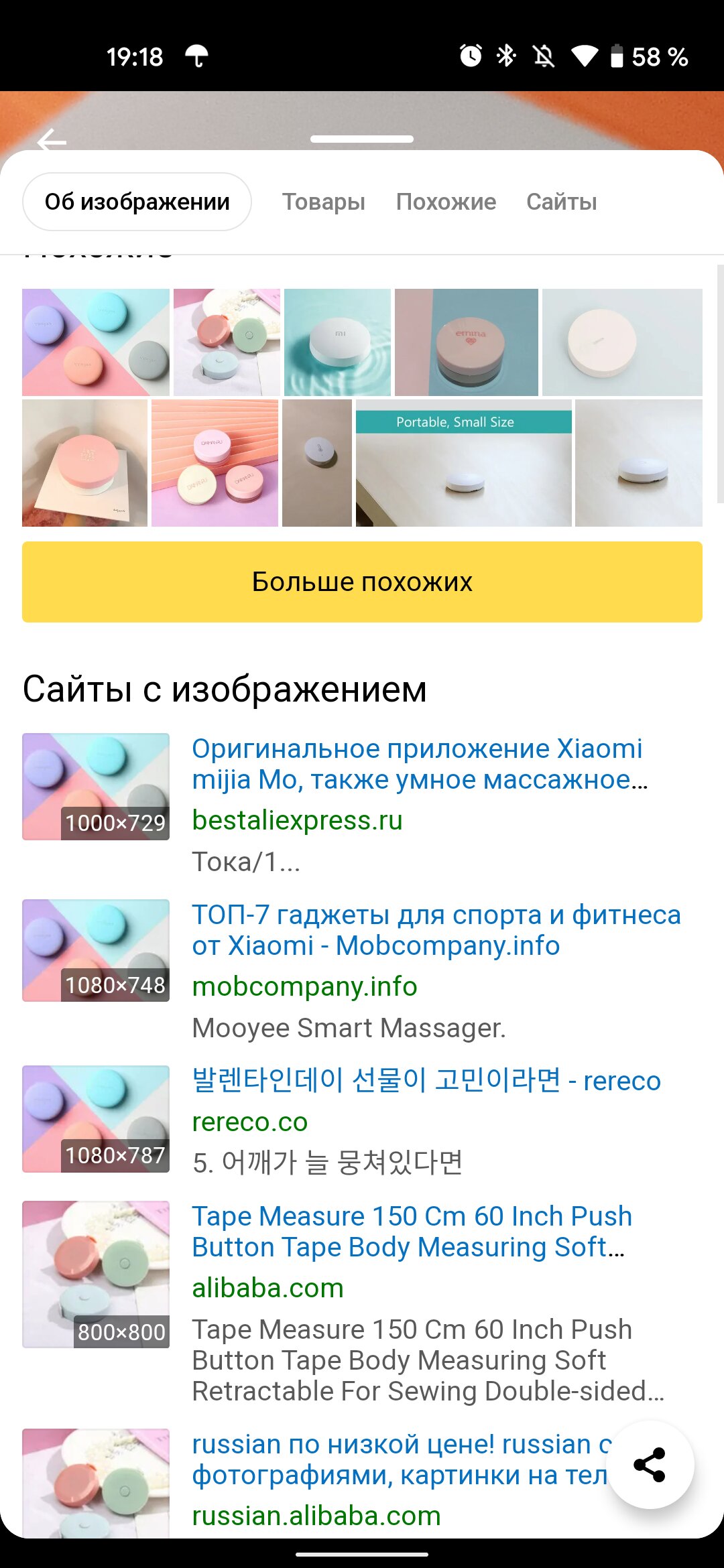Image resolution: width=724 pixels, height=1568 pixels.
Task: Open the alibaba.com Tape Measure result
Action: point(412,1232)
